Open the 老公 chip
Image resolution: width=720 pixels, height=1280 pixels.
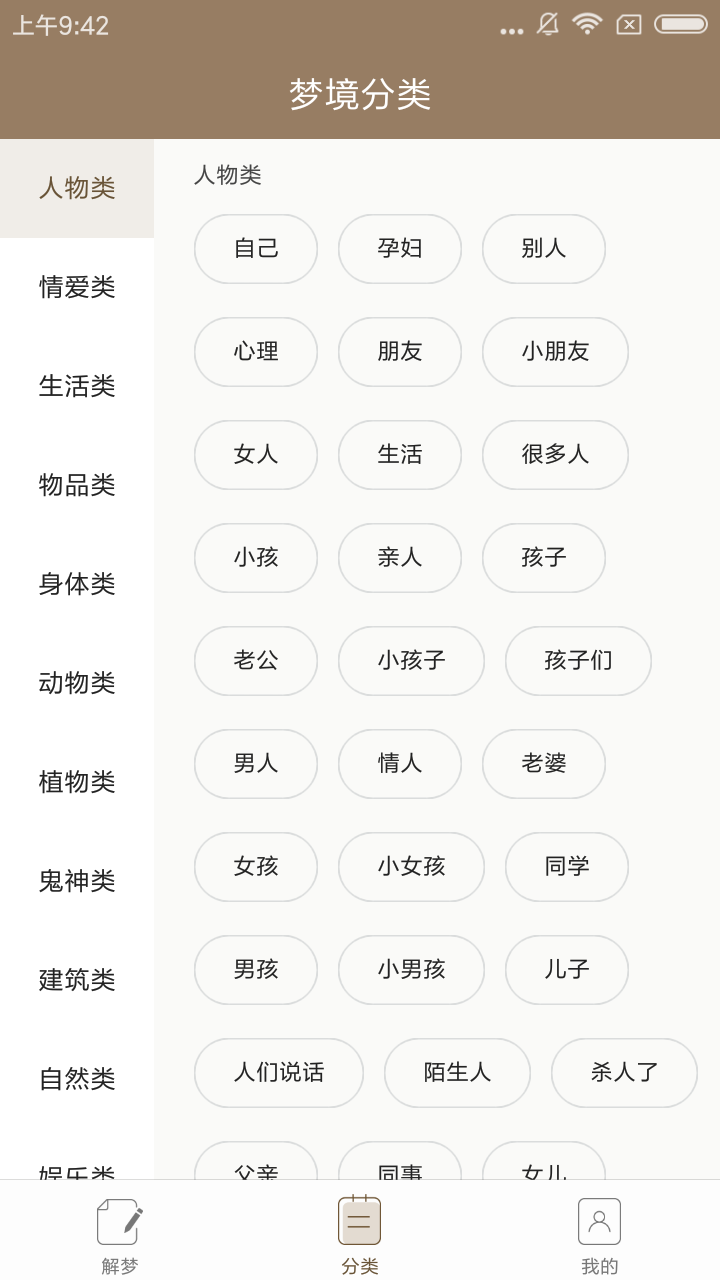[256, 661]
